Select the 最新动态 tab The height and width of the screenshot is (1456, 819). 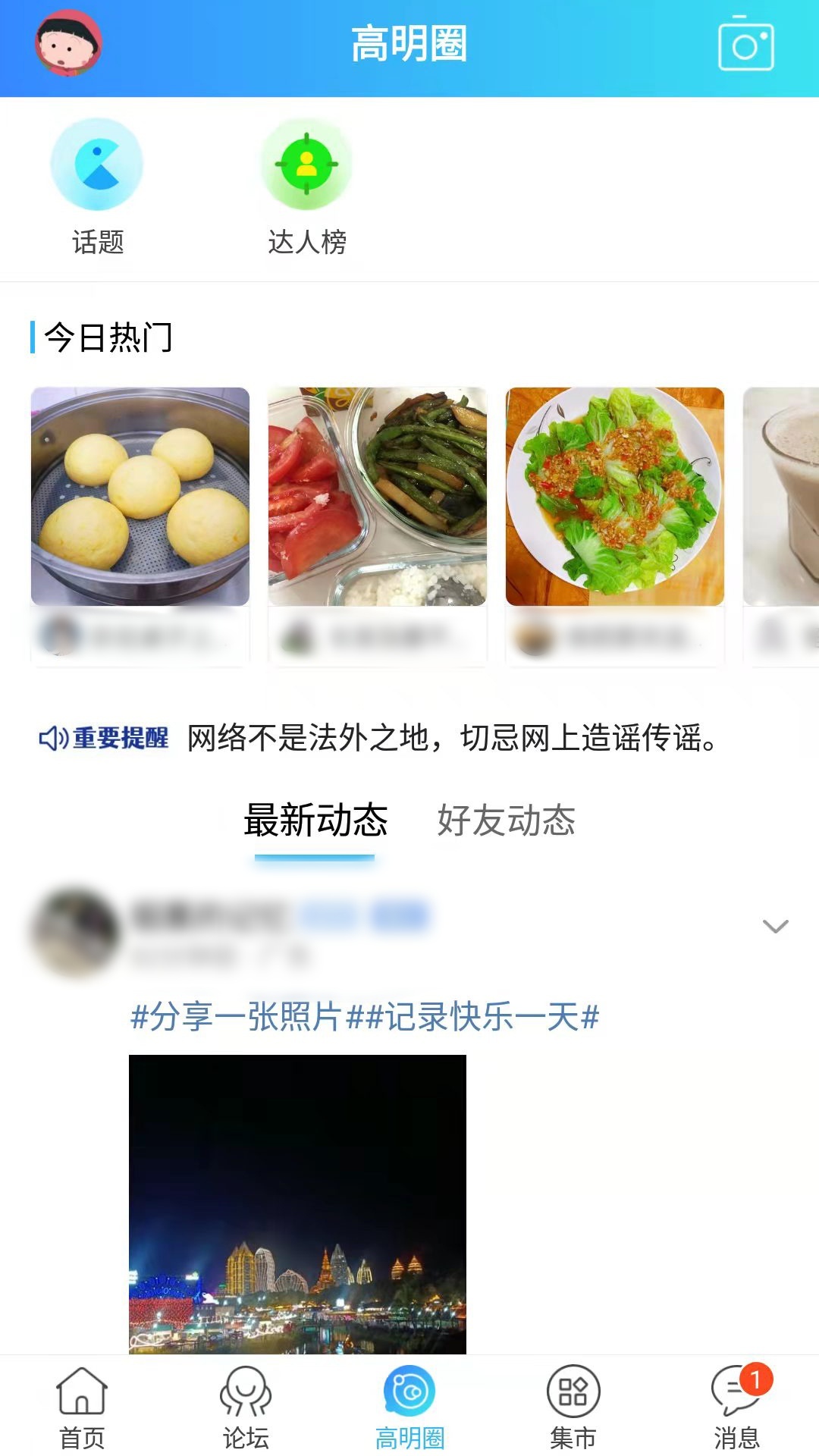click(x=313, y=823)
